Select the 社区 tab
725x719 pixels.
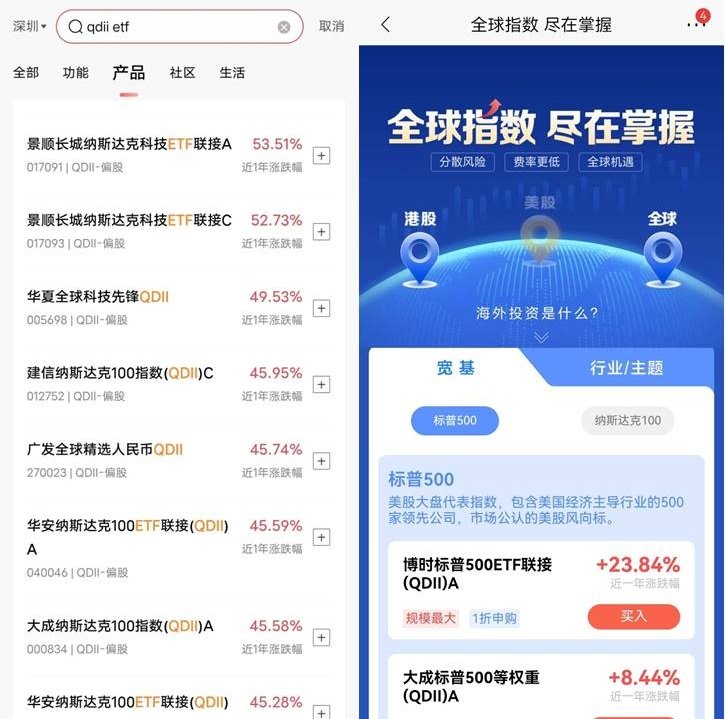182,73
